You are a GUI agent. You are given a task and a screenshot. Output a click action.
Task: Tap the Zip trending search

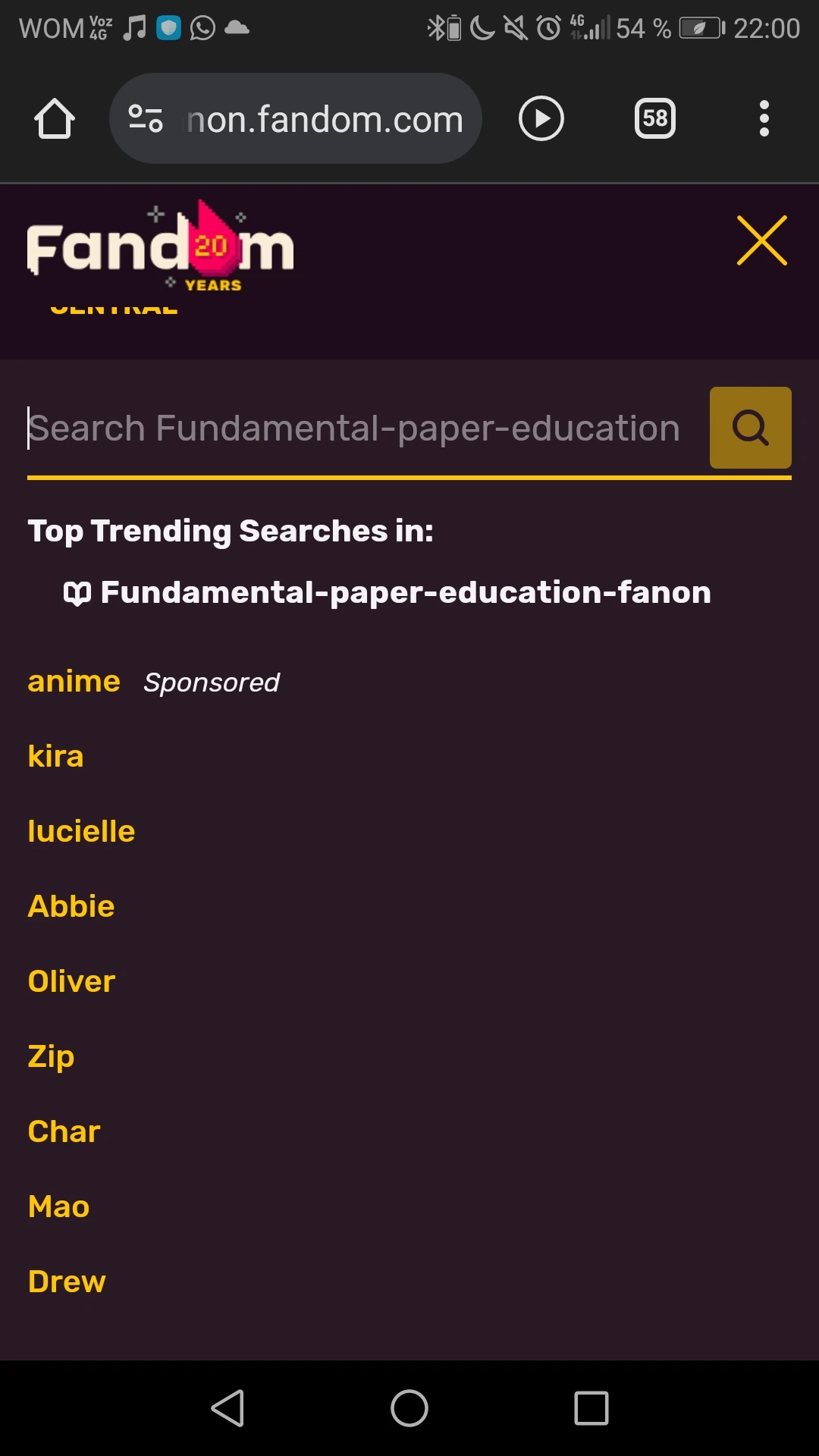point(51,1056)
